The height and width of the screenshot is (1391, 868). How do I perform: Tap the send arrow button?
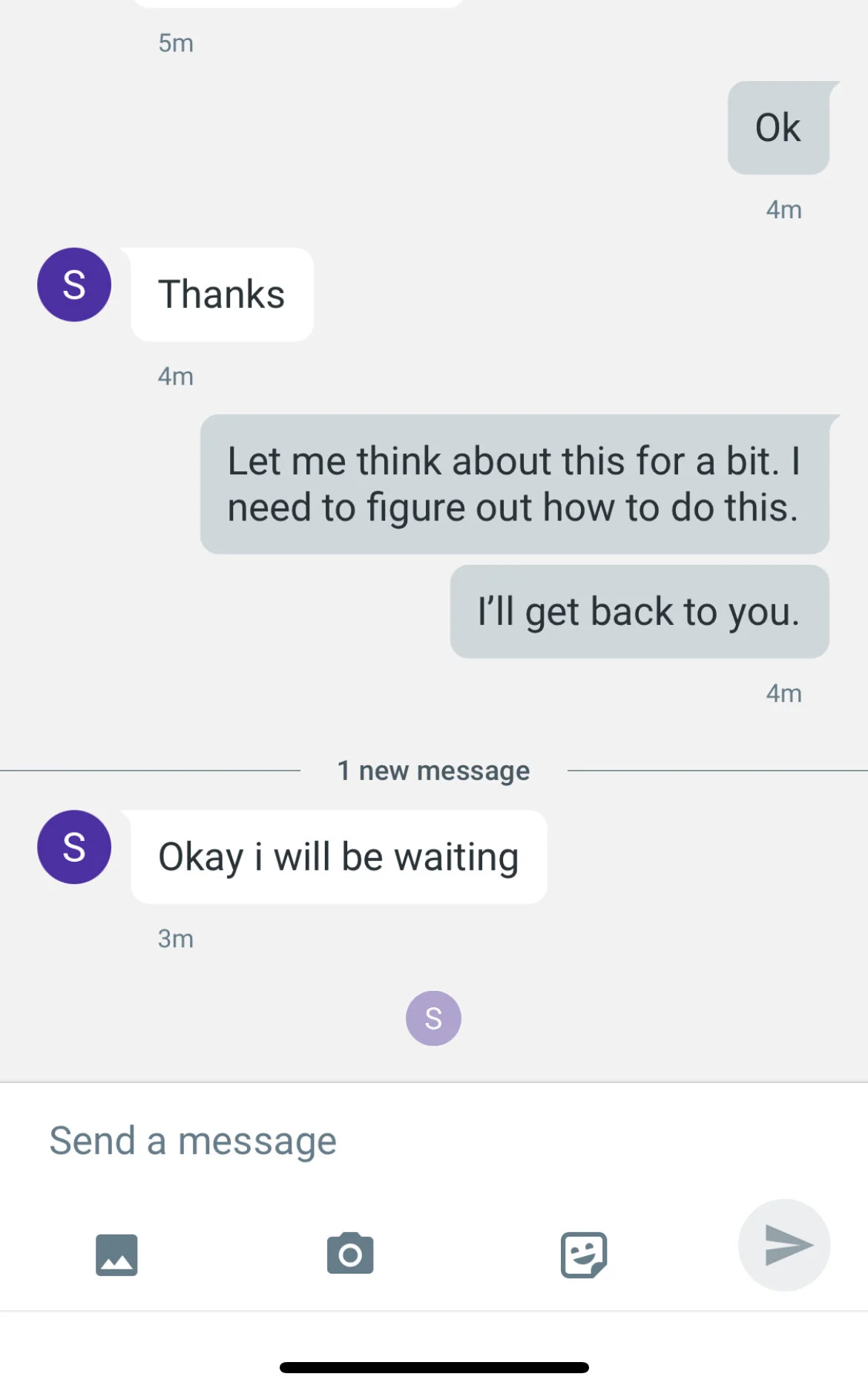784,1245
